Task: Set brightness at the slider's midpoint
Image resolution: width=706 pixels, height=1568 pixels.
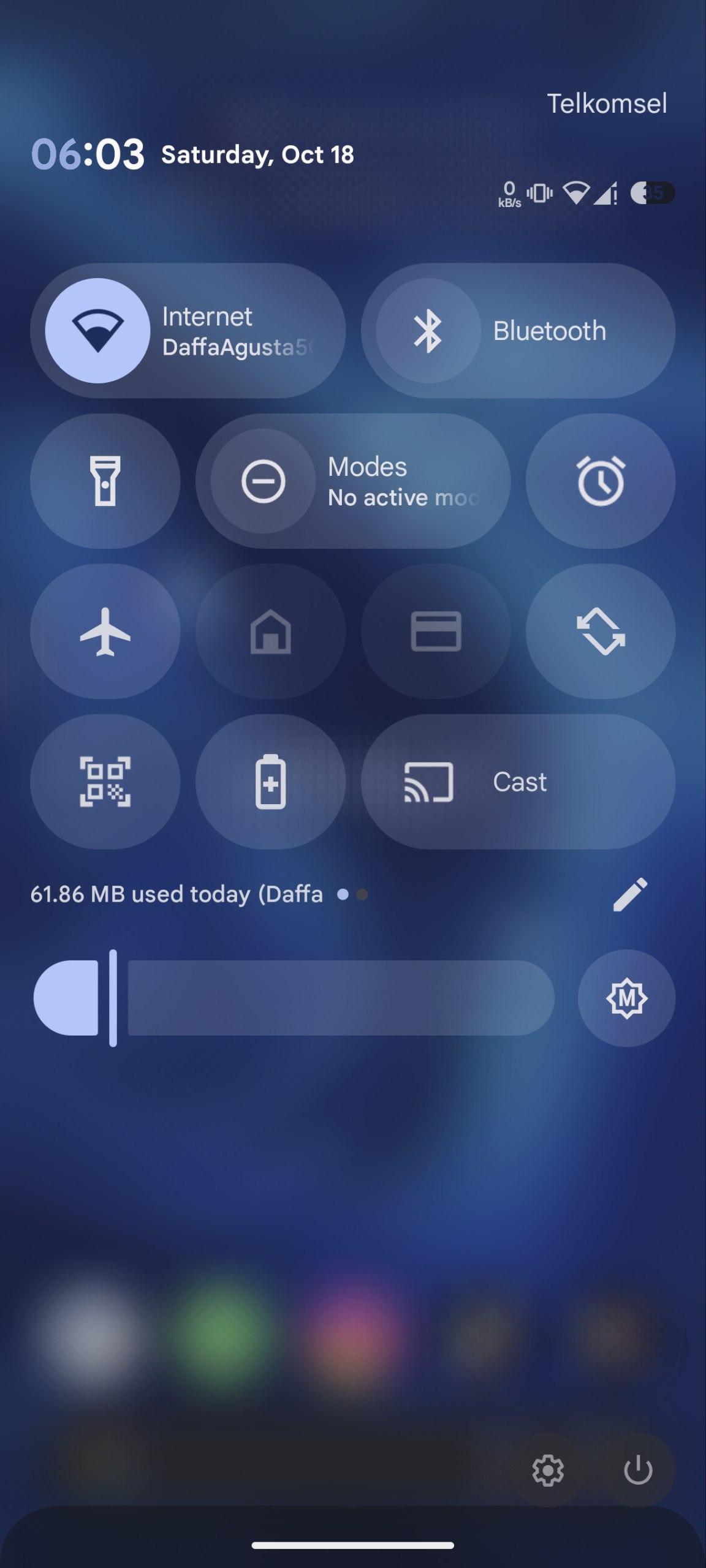Action: click(x=294, y=998)
